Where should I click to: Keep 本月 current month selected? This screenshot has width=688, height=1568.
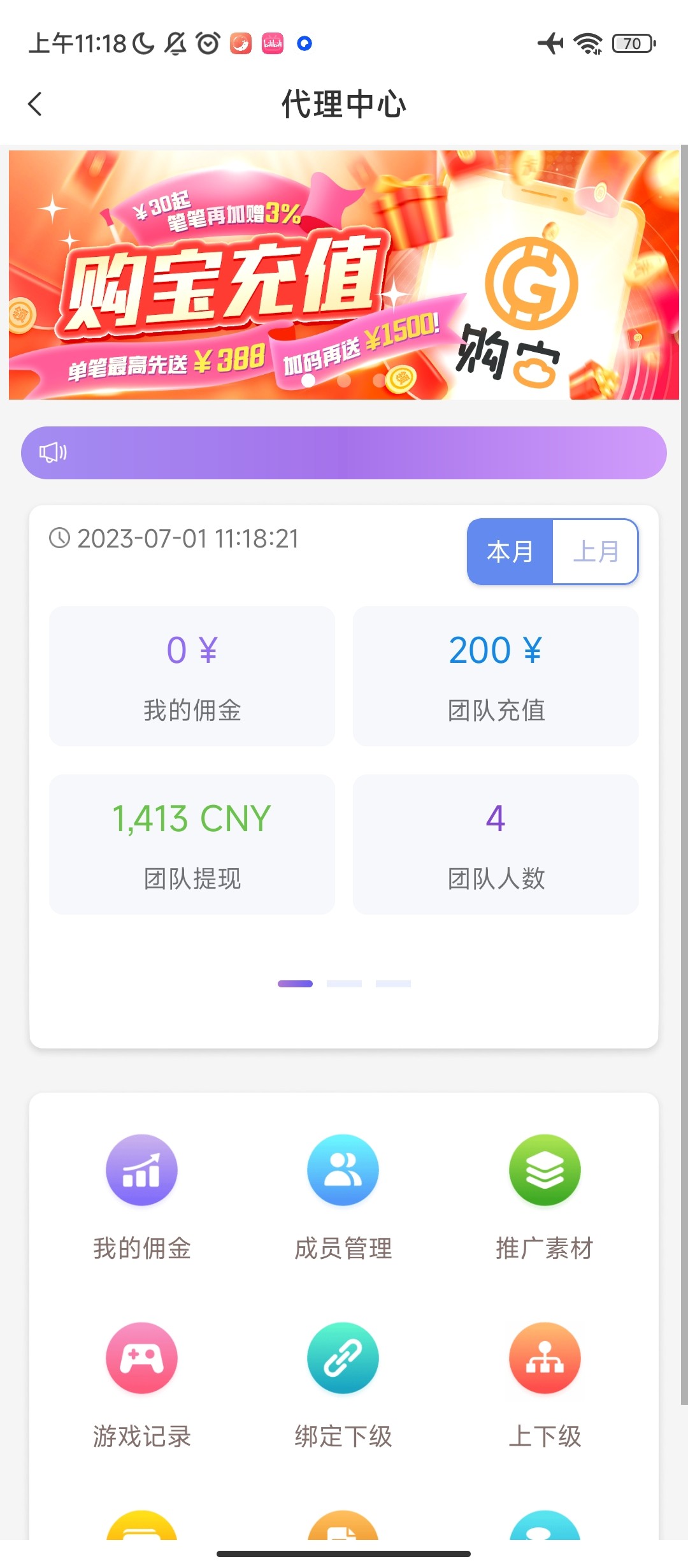510,551
